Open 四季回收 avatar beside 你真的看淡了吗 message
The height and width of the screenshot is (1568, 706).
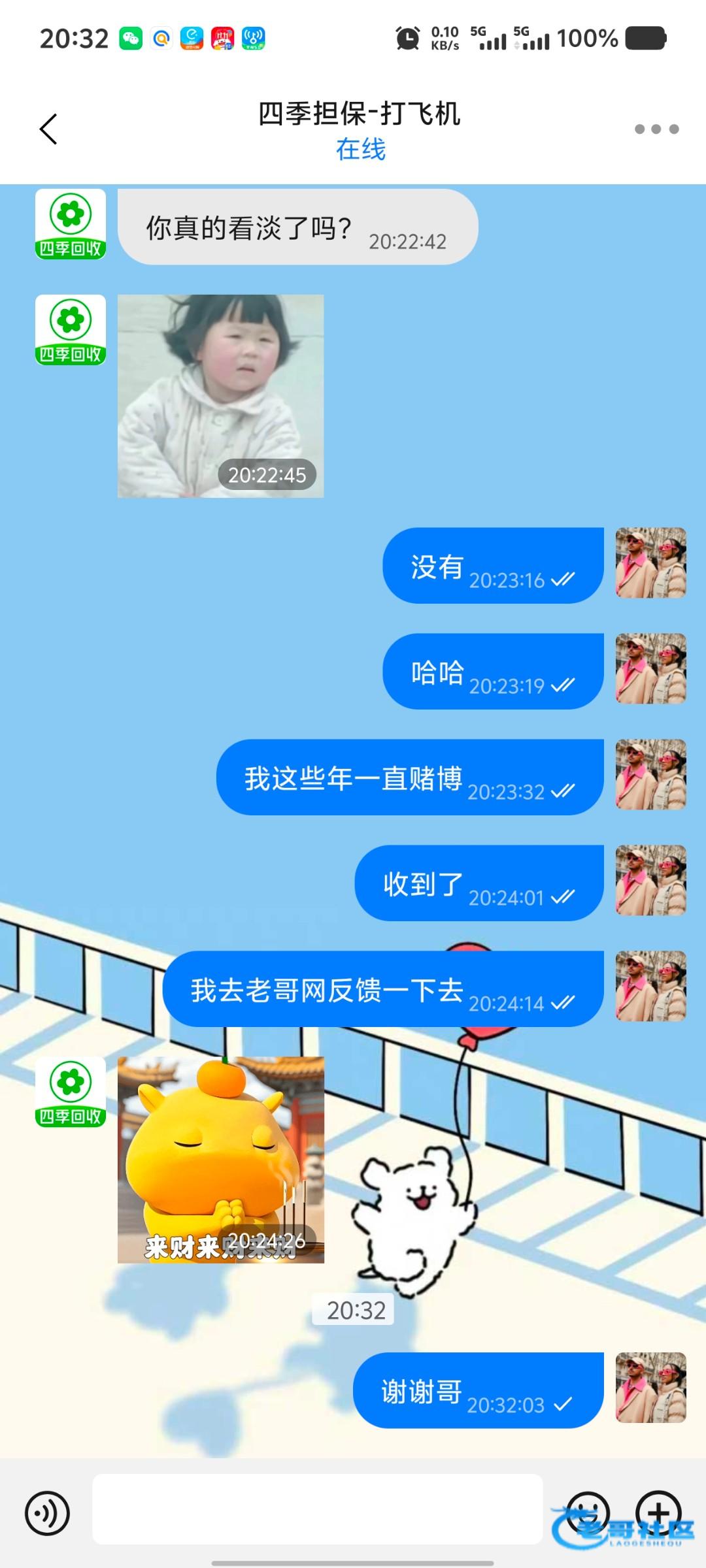click(71, 224)
